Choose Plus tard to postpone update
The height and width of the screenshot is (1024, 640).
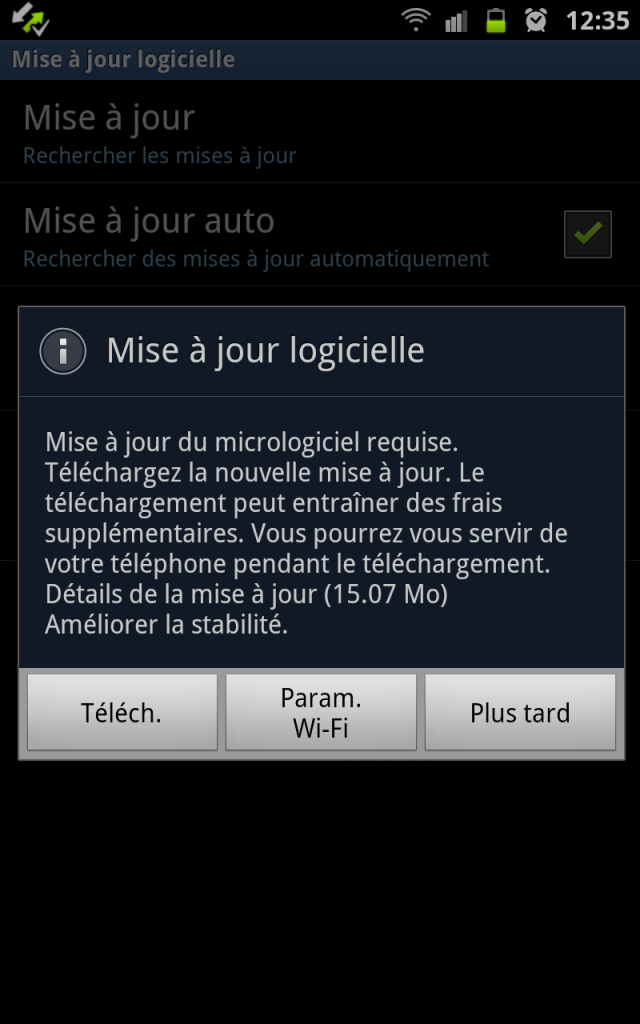(520, 712)
